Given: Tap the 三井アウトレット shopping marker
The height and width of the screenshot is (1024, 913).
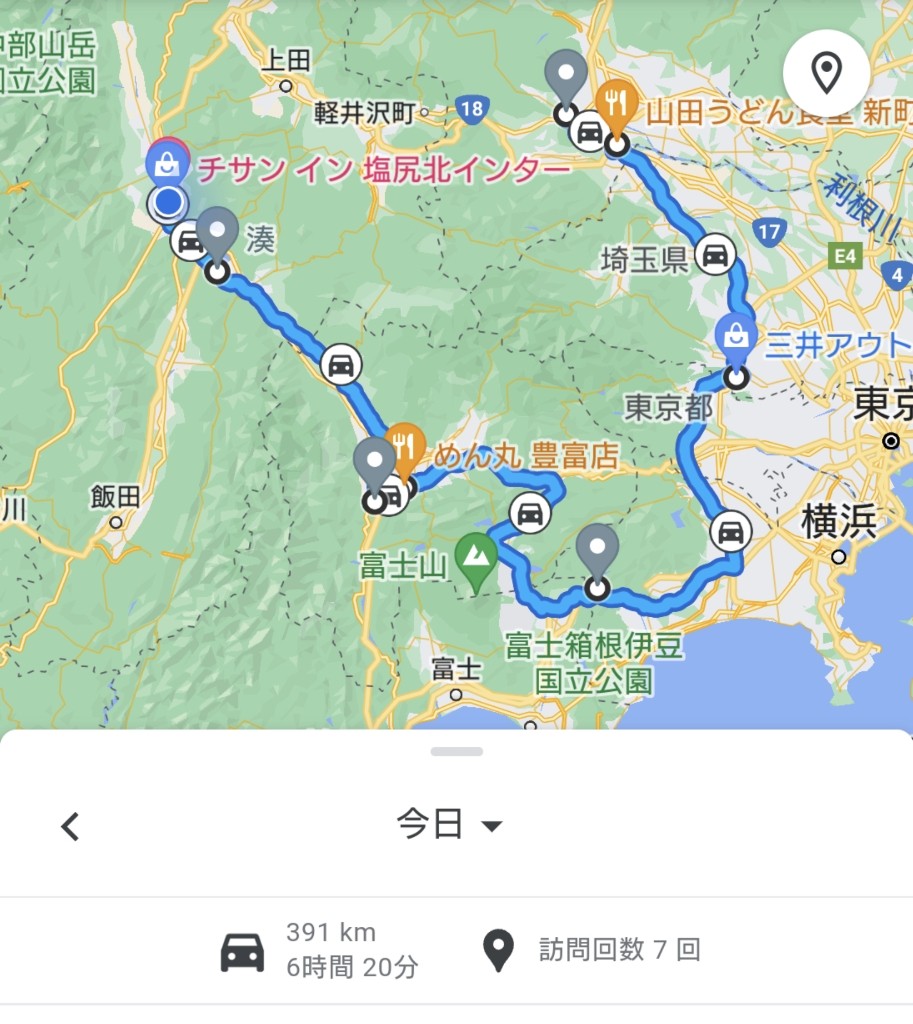Looking at the screenshot, I should (736, 338).
